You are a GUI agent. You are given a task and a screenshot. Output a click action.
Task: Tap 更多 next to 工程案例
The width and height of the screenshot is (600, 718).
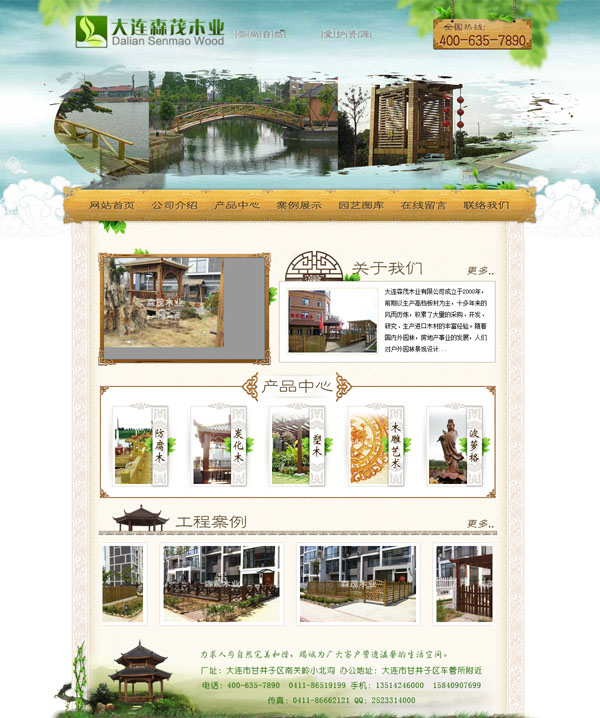point(479,524)
